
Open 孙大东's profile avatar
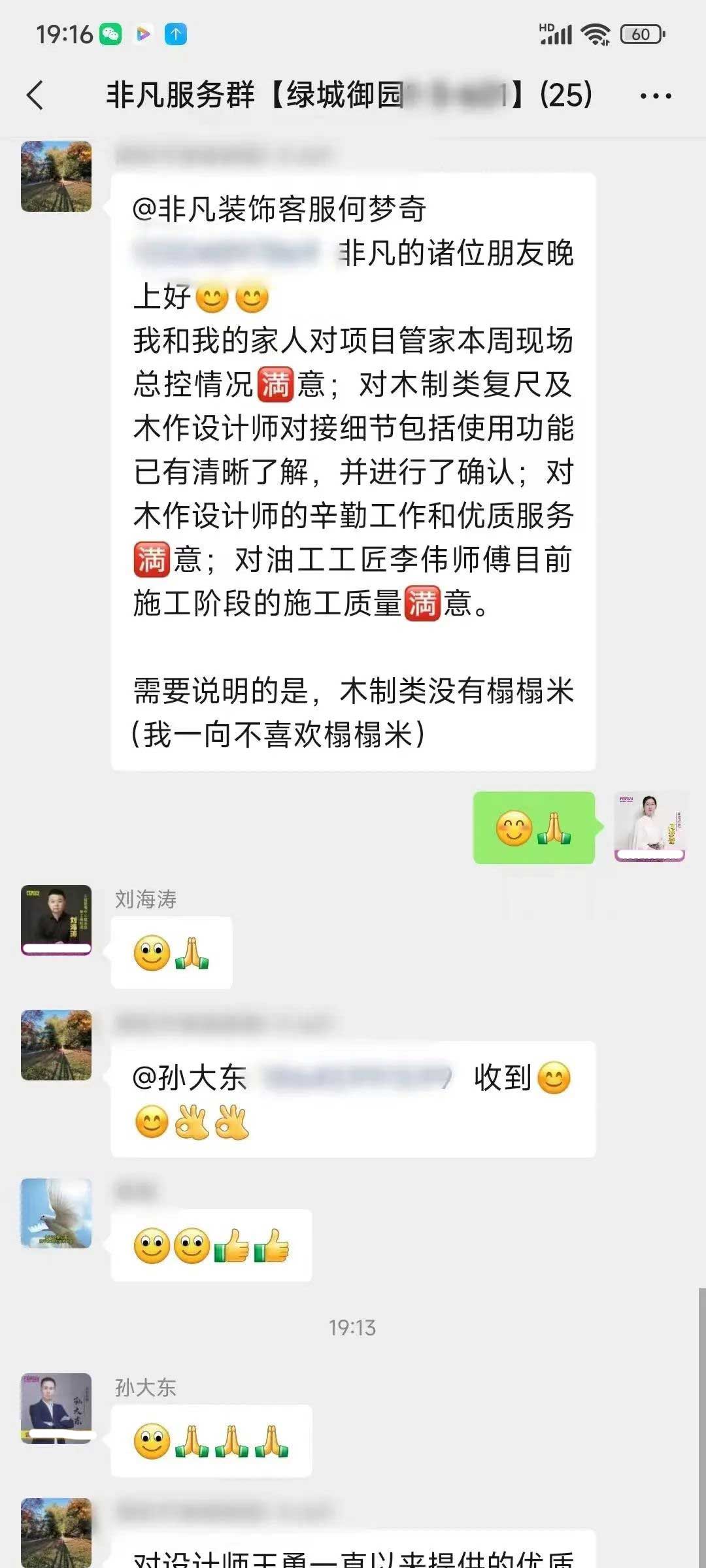[56, 1407]
